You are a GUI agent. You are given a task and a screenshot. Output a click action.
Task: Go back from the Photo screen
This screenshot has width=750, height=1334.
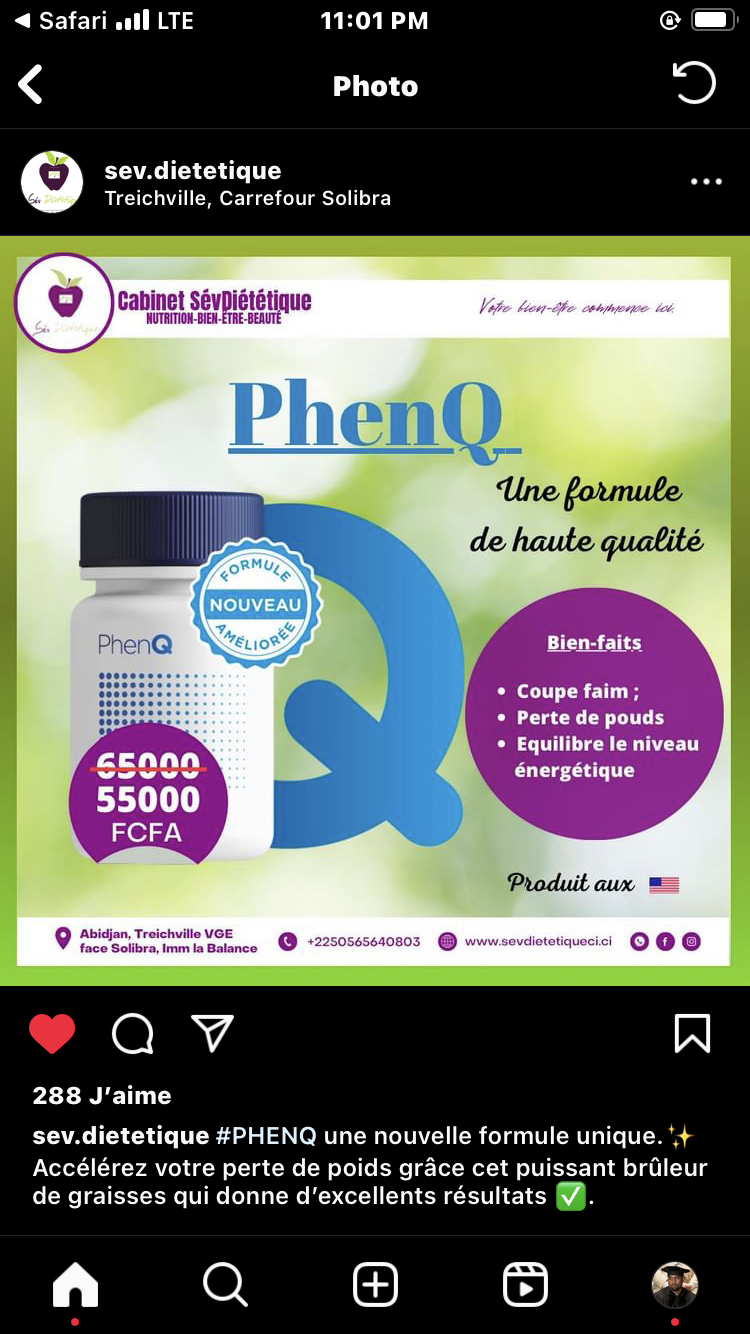click(31, 85)
